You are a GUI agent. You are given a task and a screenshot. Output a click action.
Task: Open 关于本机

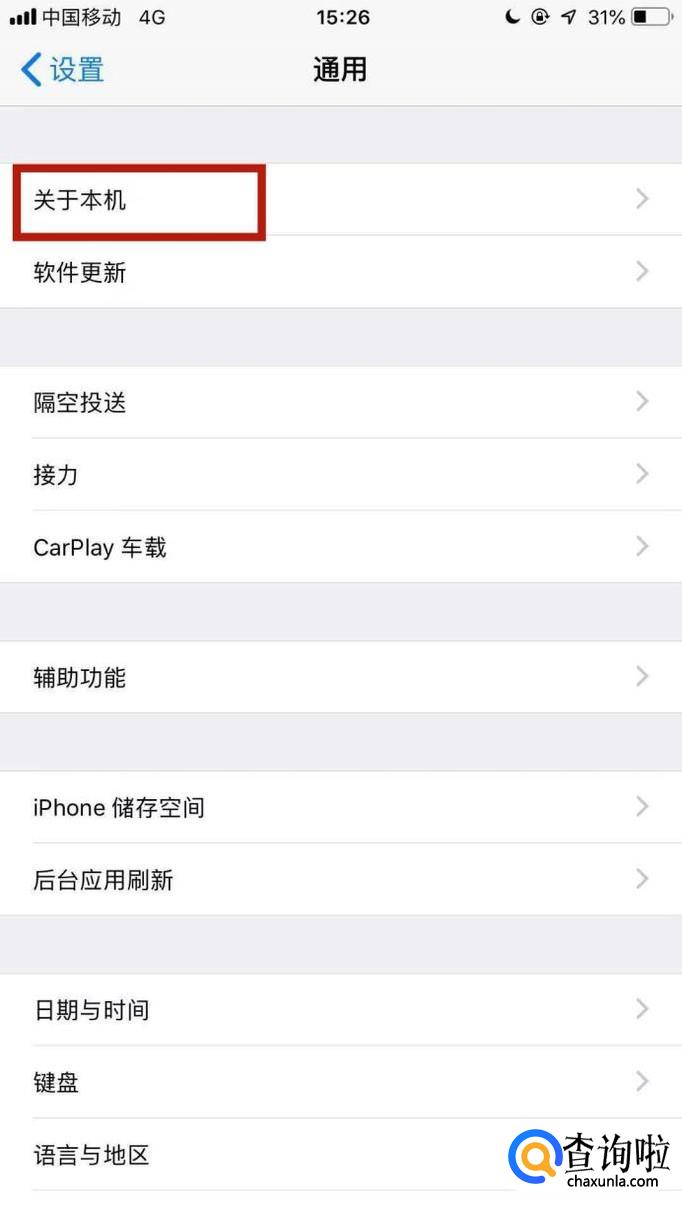point(341,200)
